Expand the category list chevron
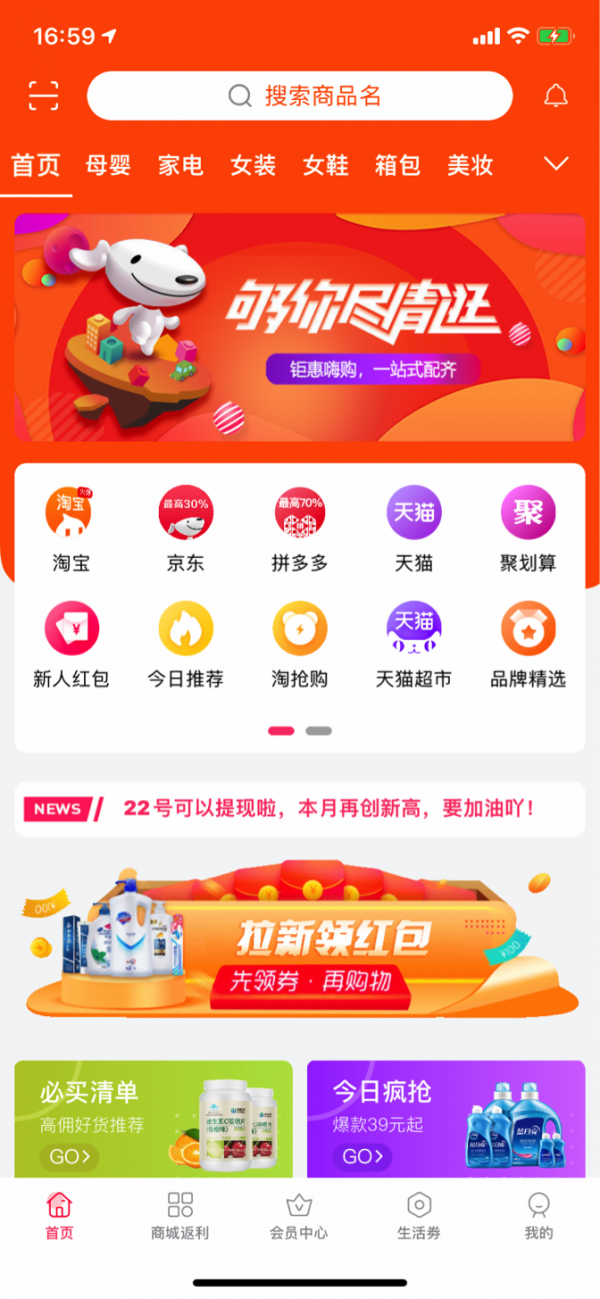Screen dimensions: 600x1299 point(556,164)
